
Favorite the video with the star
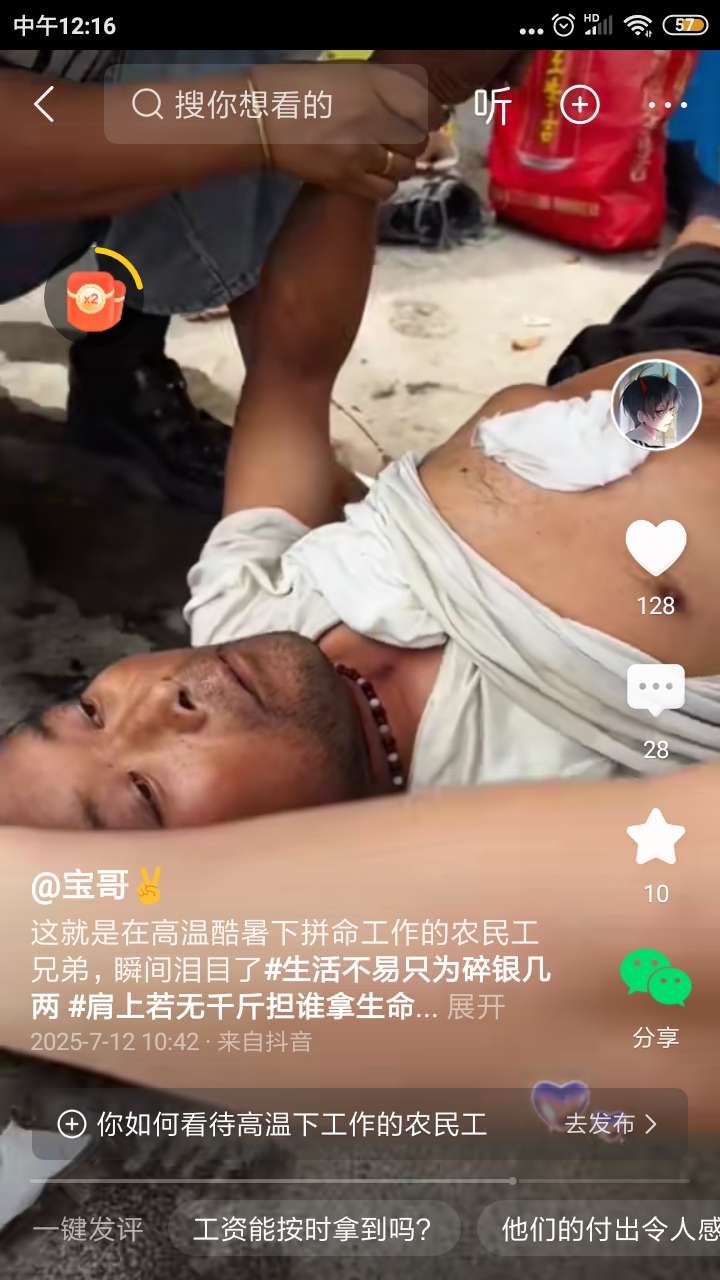[656, 838]
